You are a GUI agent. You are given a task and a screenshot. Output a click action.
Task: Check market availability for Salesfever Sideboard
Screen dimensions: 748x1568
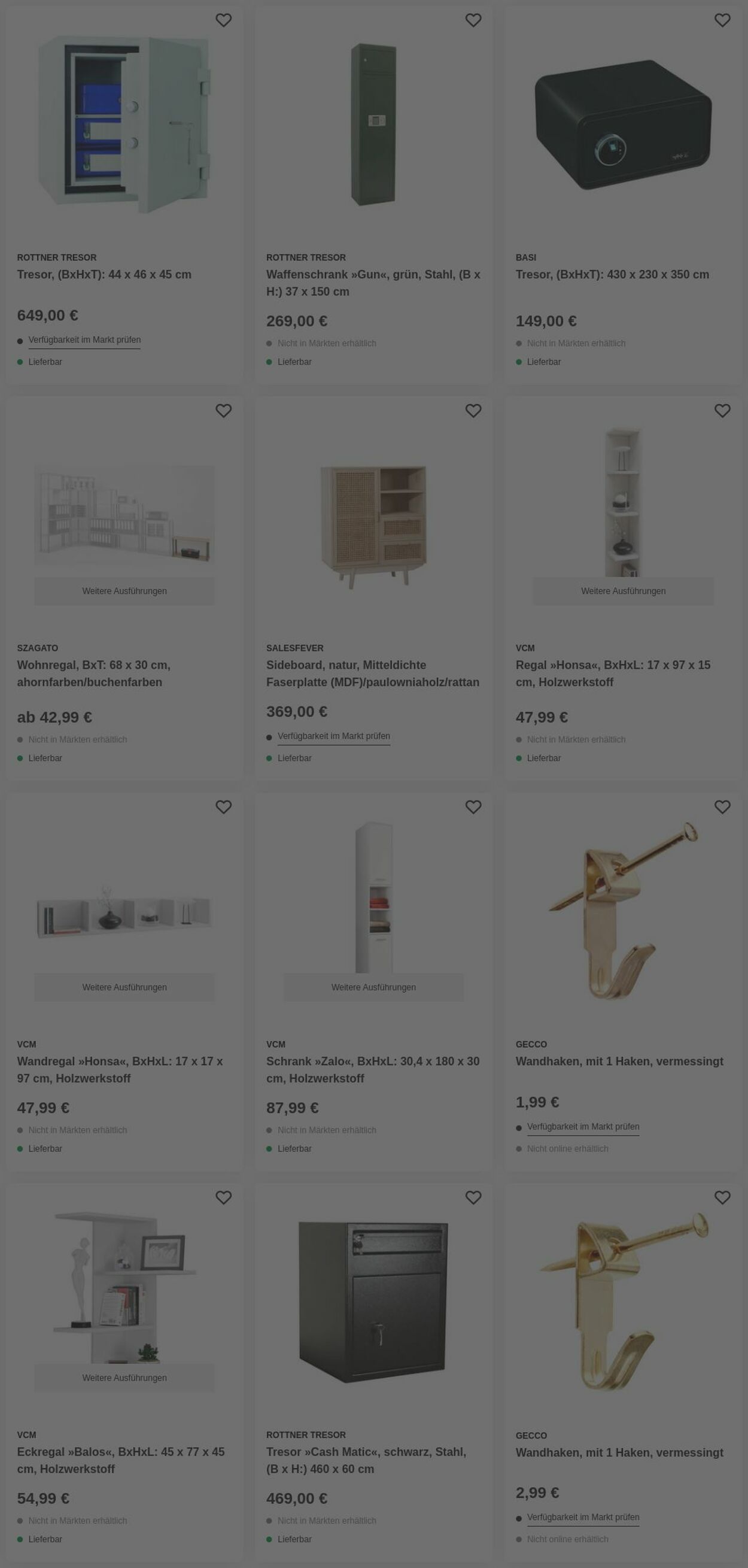click(x=333, y=736)
